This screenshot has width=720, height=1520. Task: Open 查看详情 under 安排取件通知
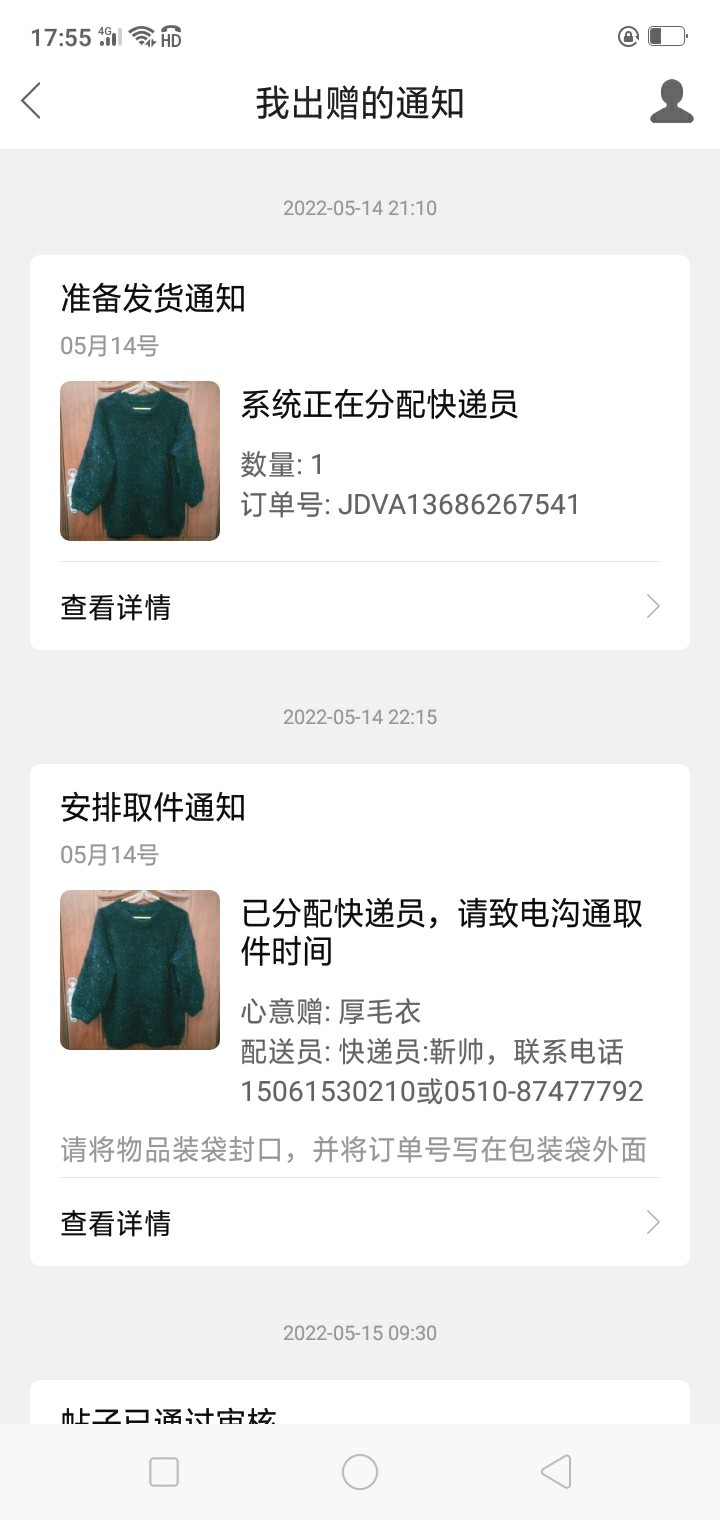(360, 1223)
